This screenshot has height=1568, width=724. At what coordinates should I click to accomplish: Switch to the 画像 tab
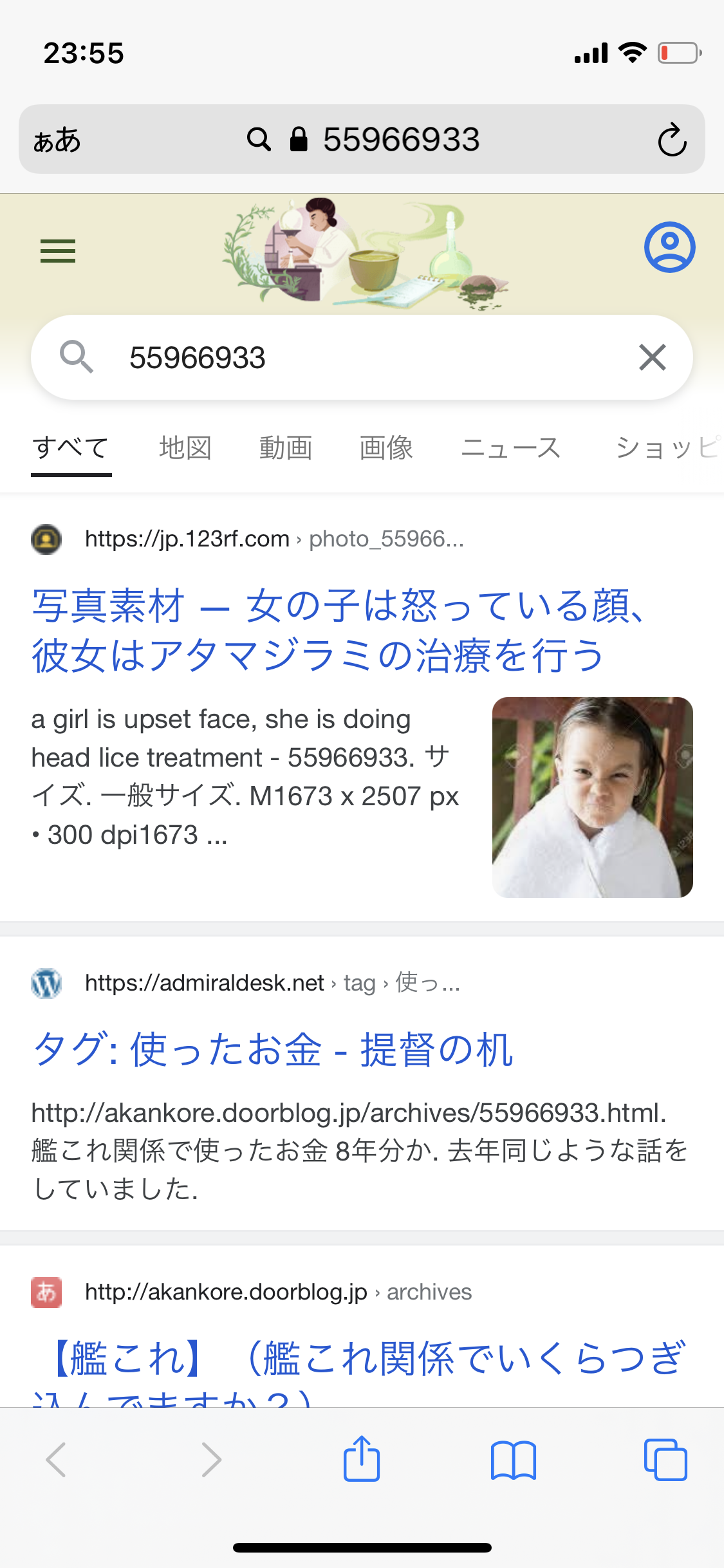click(x=386, y=447)
